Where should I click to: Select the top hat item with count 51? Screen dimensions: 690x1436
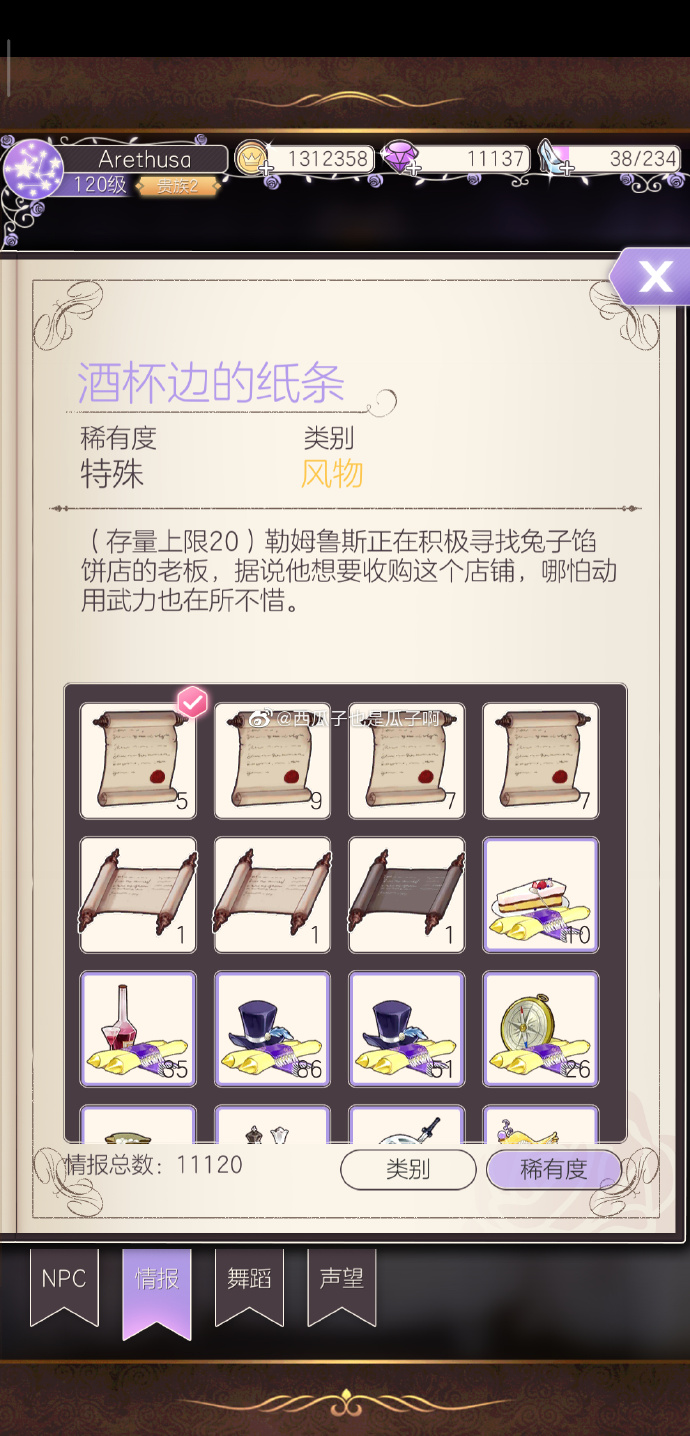click(406, 1029)
